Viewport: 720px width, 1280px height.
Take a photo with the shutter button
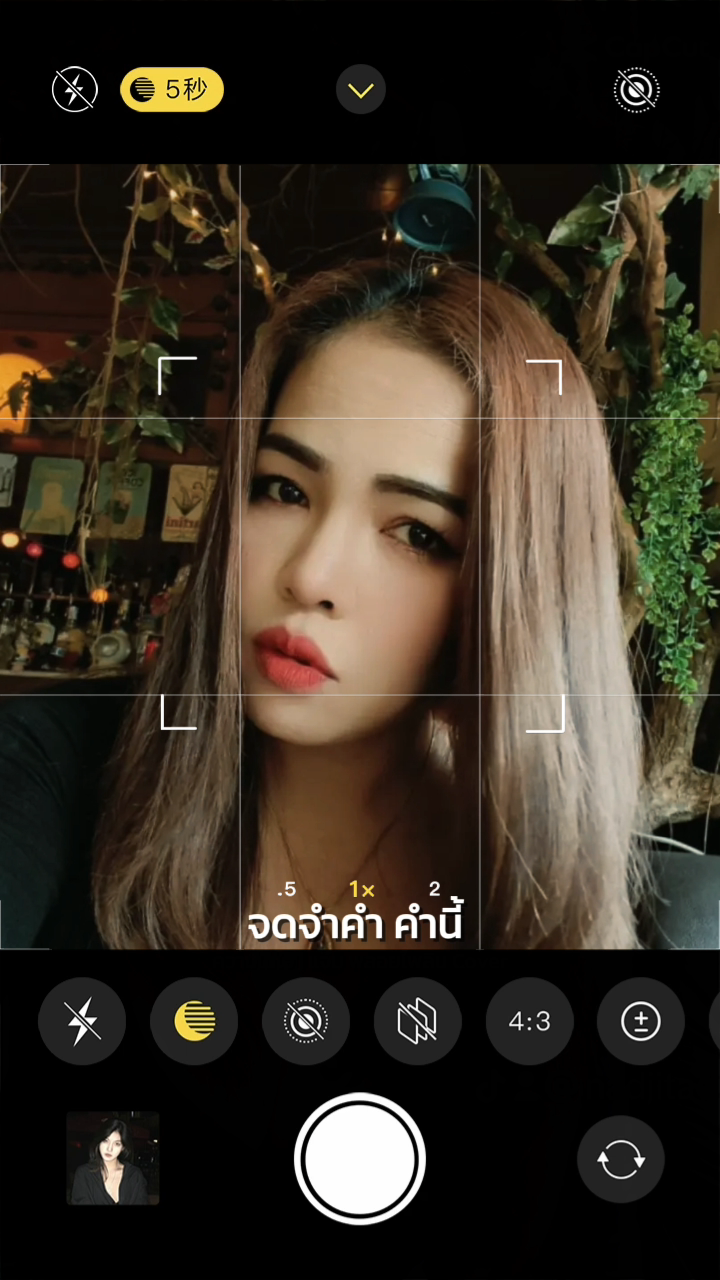(x=360, y=1158)
